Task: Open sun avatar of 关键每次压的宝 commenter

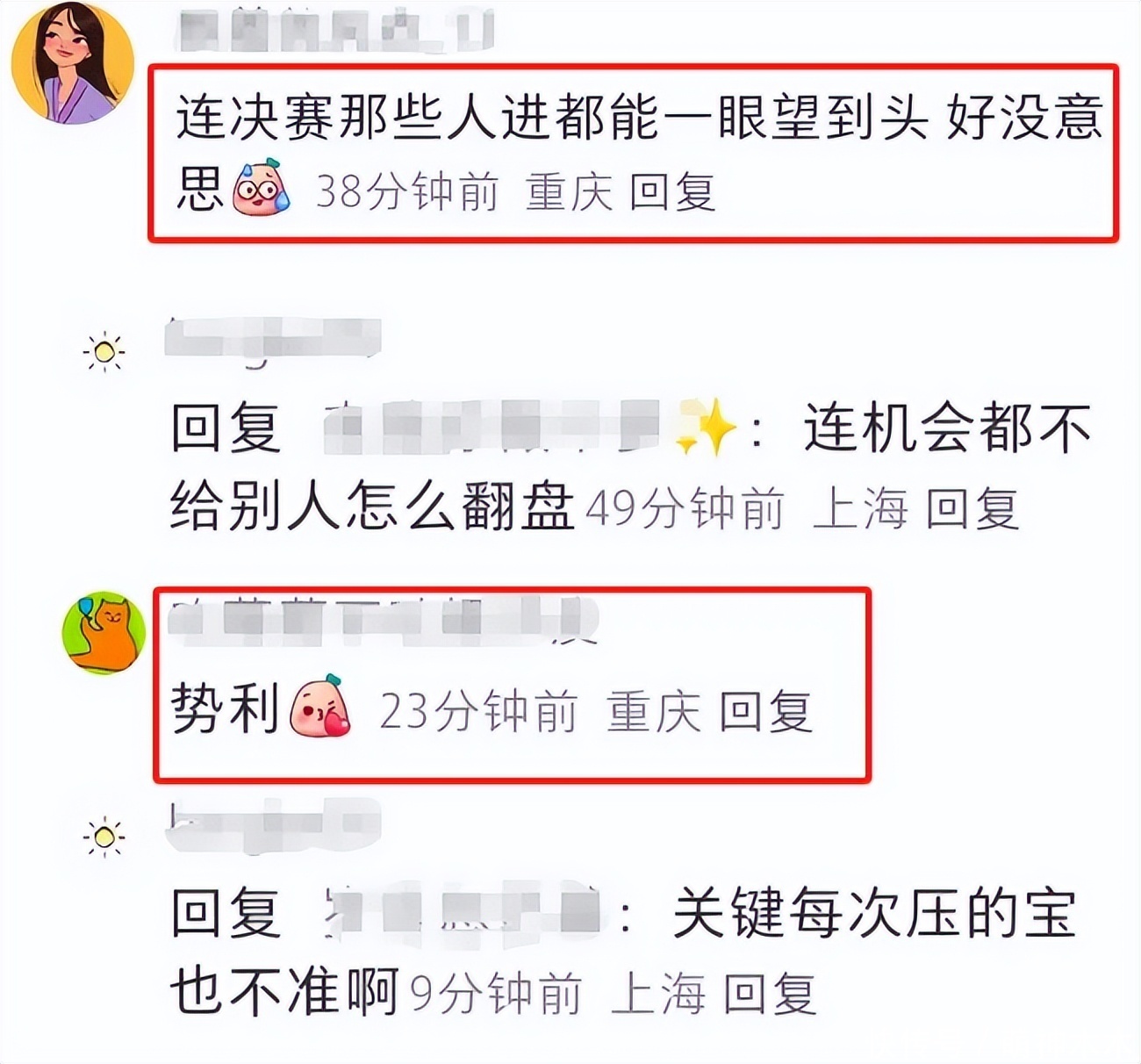Action: 104,837
